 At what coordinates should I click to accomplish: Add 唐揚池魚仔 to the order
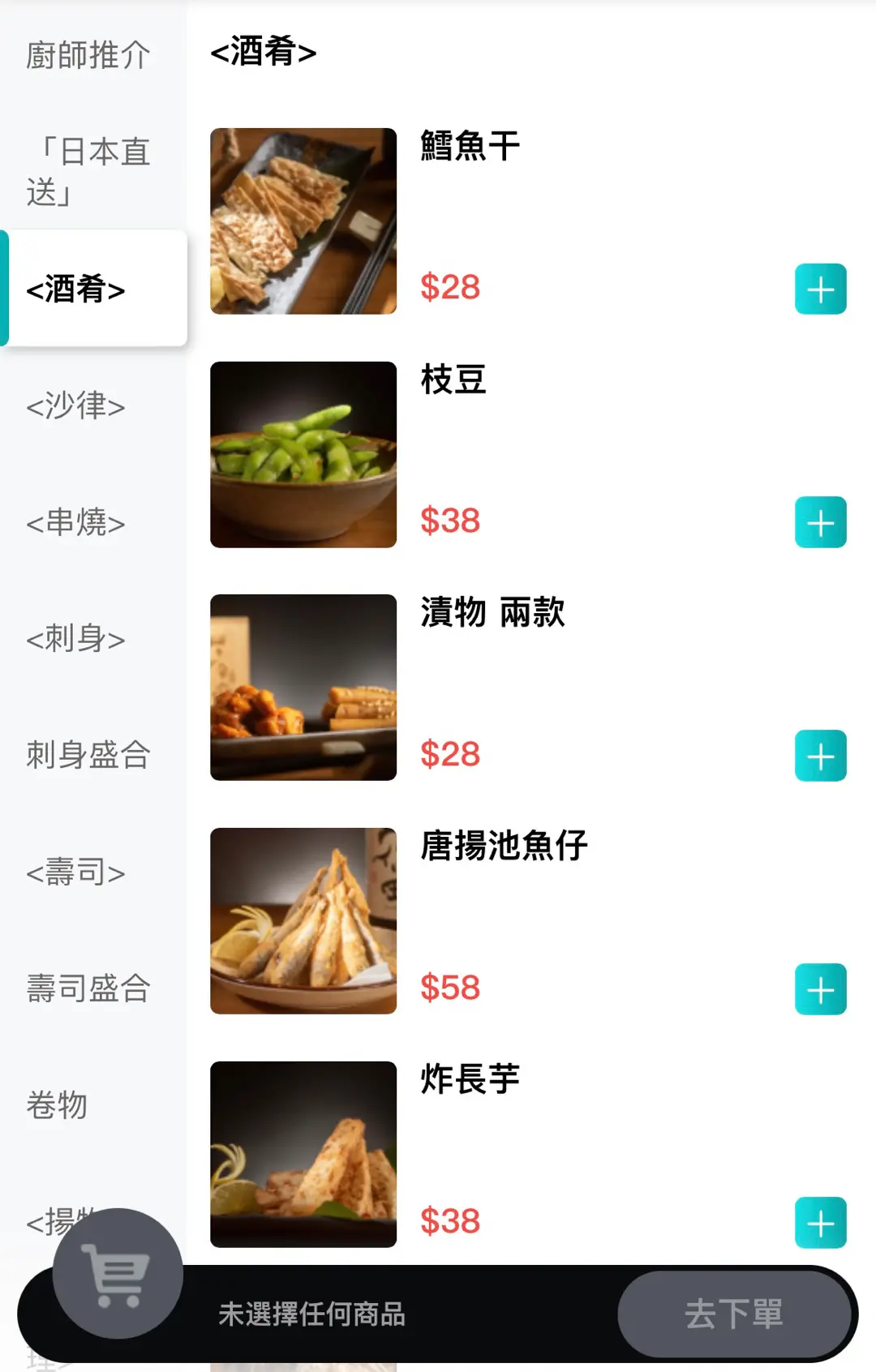coord(820,989)
